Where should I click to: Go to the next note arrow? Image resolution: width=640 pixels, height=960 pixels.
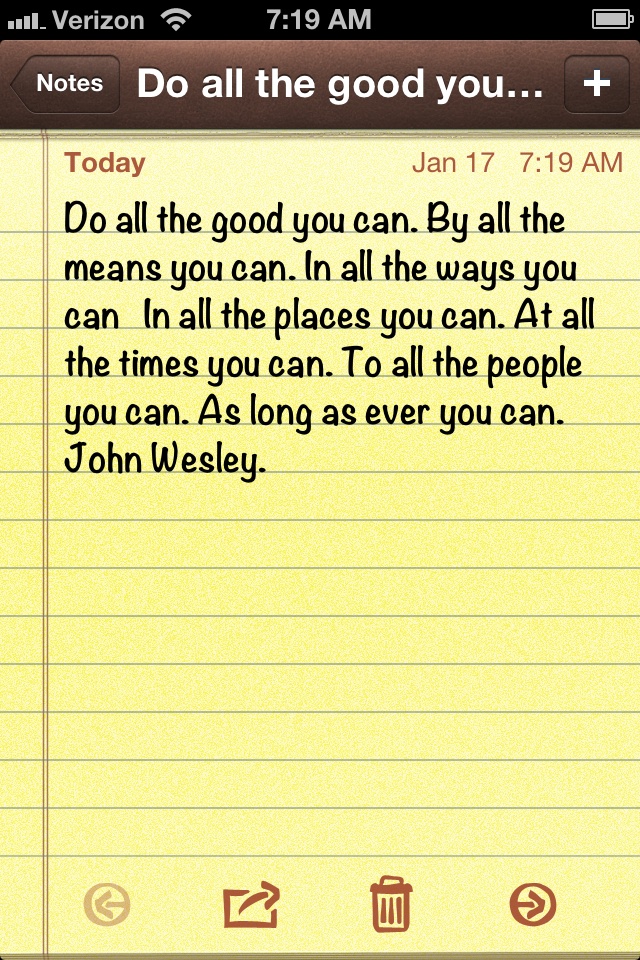(x=532, y=906)
